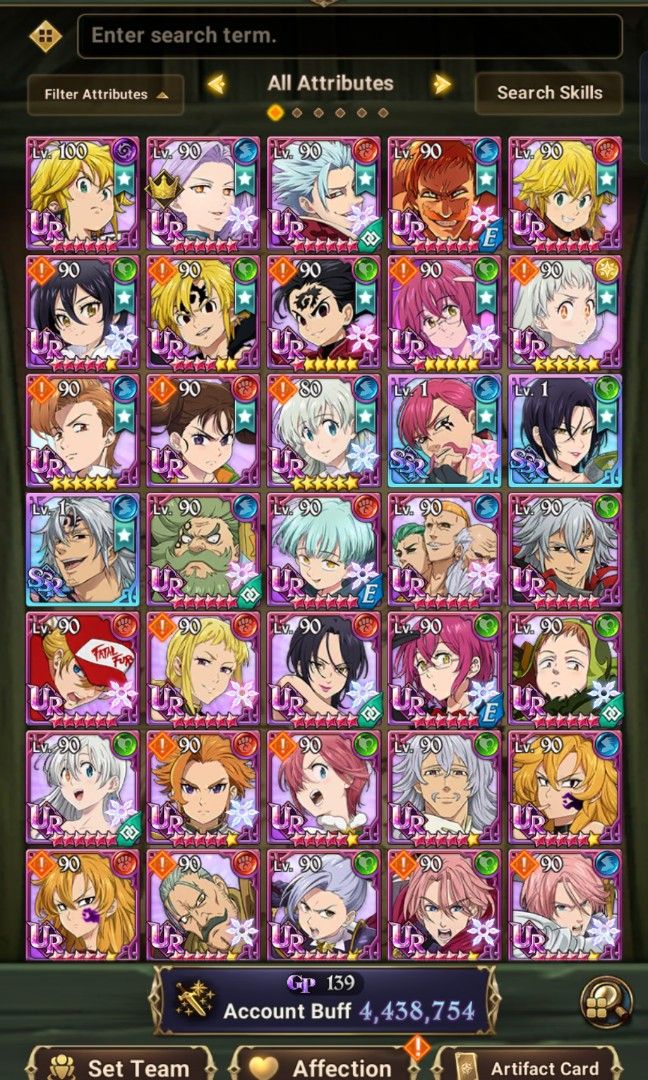Select the hero card showing three characters
Screen dimensions: 648x1080
(442, 549)
